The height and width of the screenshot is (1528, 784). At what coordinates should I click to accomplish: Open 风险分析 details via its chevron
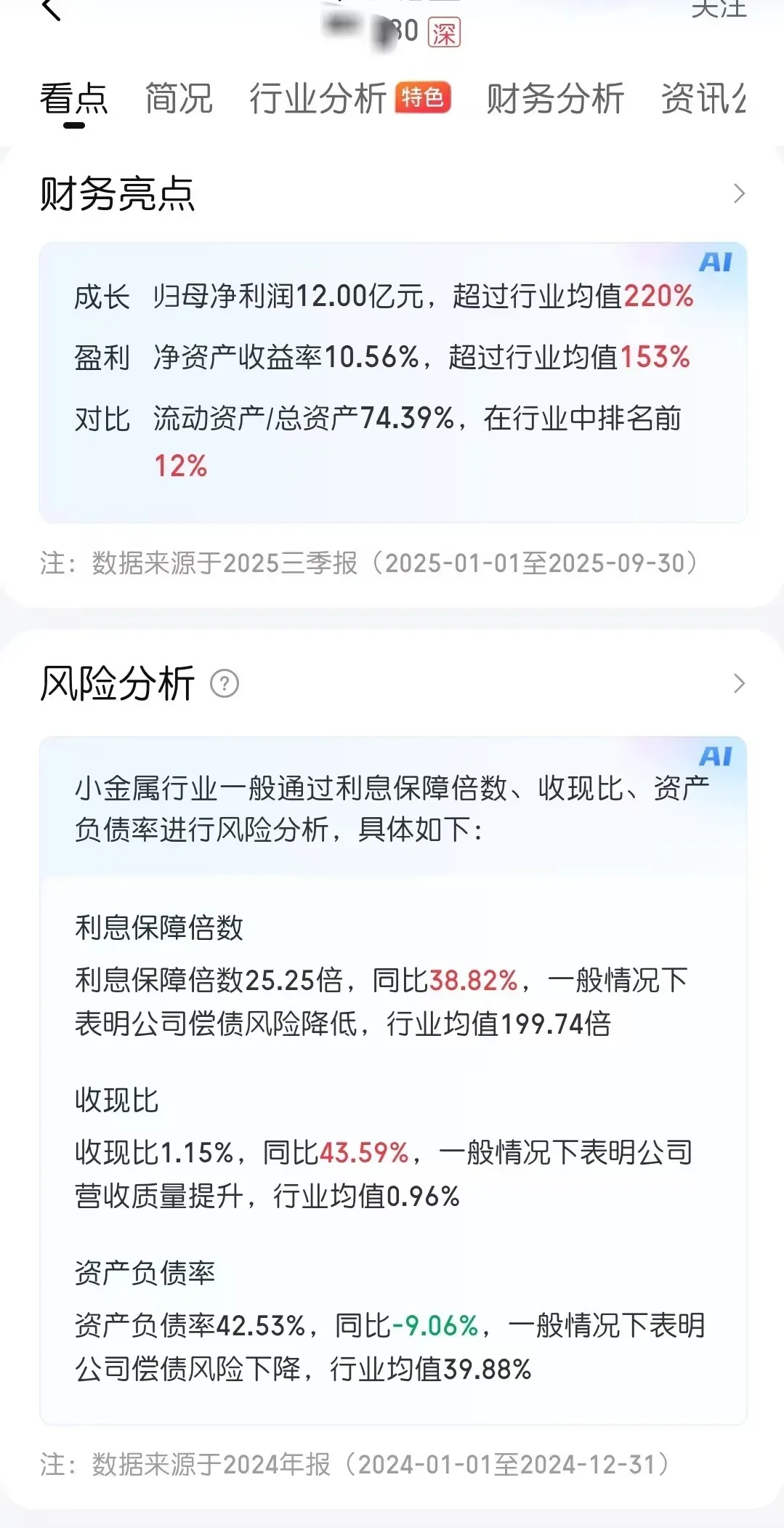(739, 683)
